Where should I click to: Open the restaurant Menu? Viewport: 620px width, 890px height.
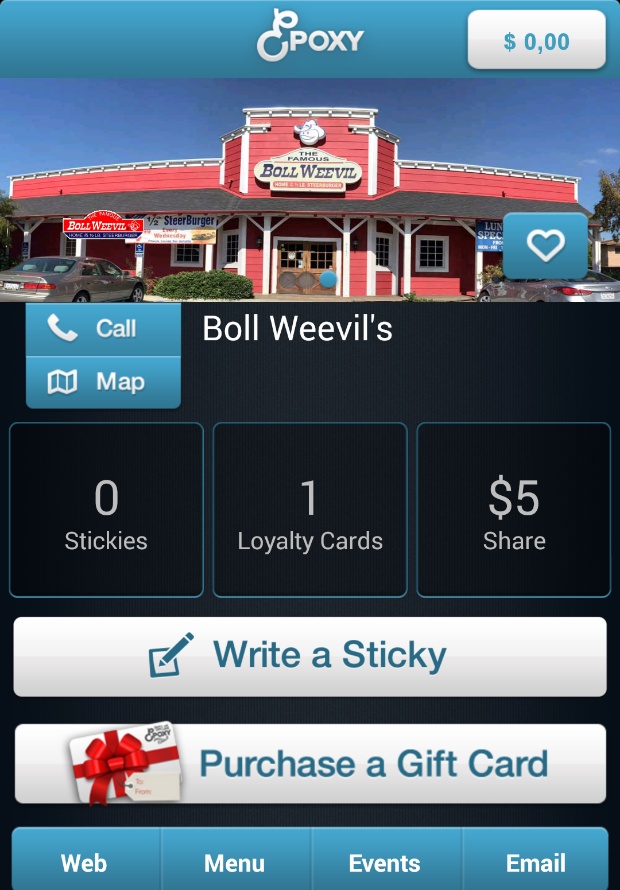(x=235, y=862)
